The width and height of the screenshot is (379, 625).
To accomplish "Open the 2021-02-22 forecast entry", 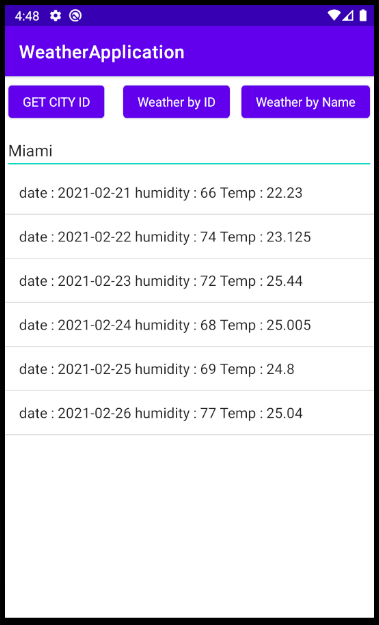I will pyautogui.click(x=189, y=237).
